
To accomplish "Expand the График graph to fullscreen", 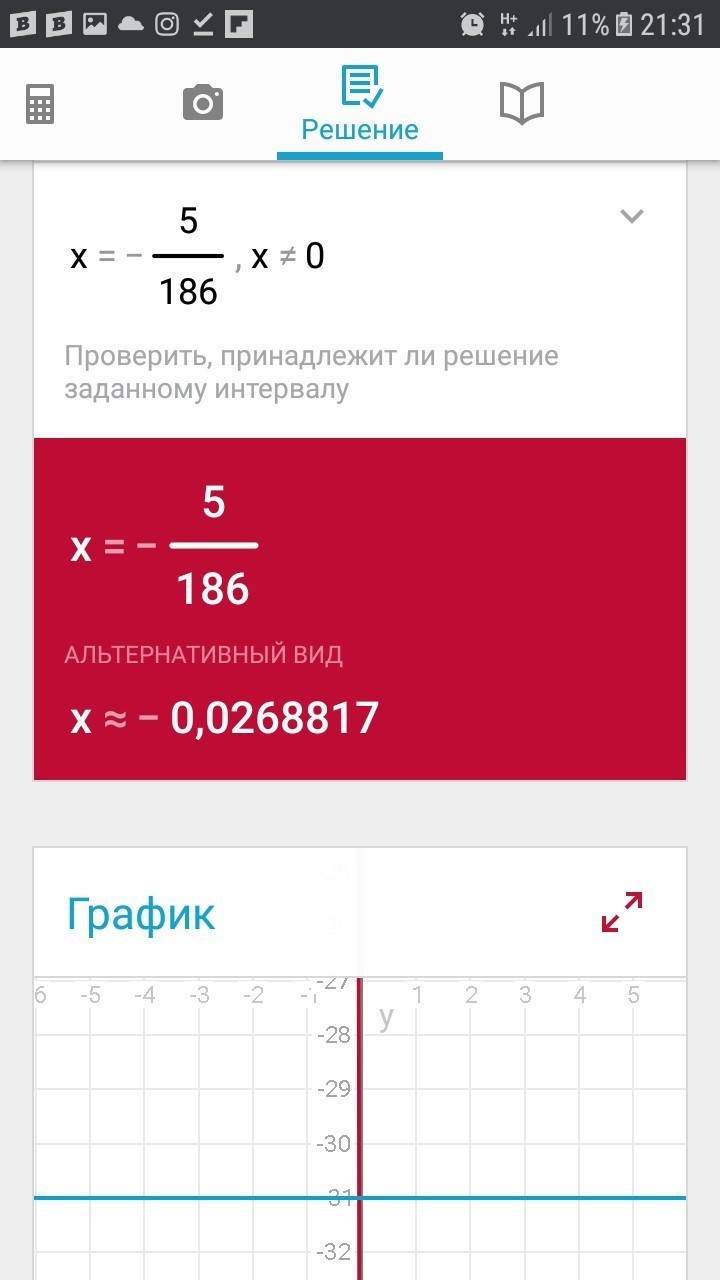I will tap(622, 912).
